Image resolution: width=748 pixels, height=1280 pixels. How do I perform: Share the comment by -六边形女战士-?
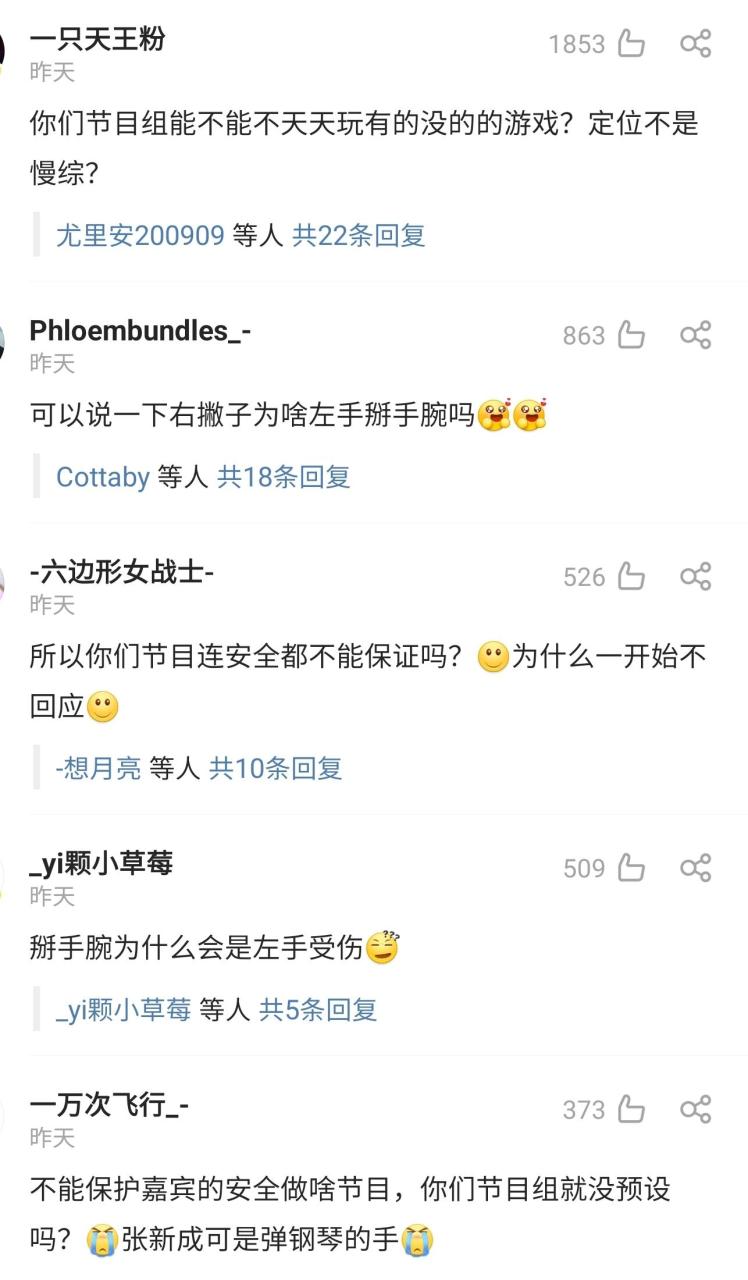[695, 577]
